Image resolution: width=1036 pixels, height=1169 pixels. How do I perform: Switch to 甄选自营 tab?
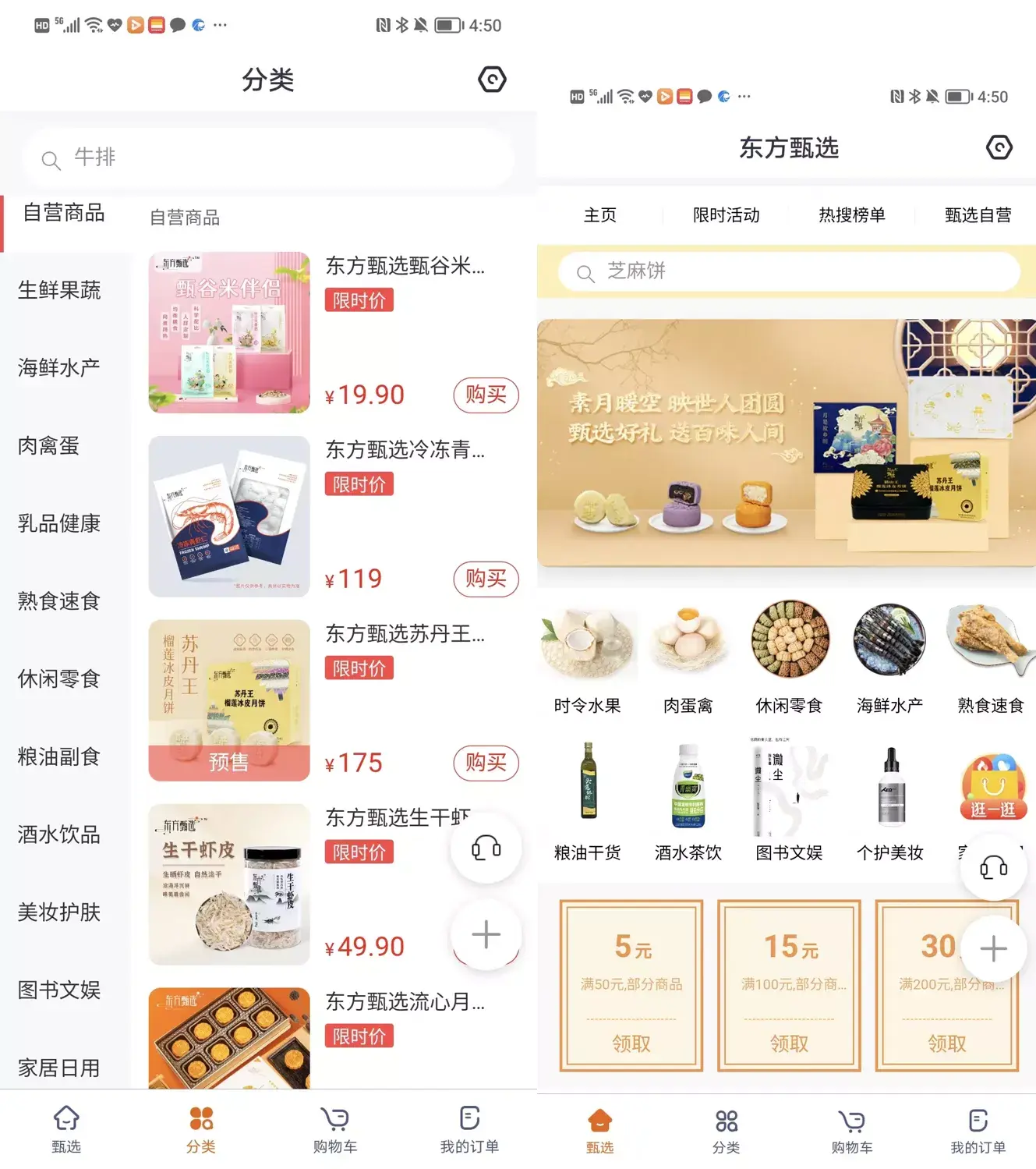coord(978,215)
